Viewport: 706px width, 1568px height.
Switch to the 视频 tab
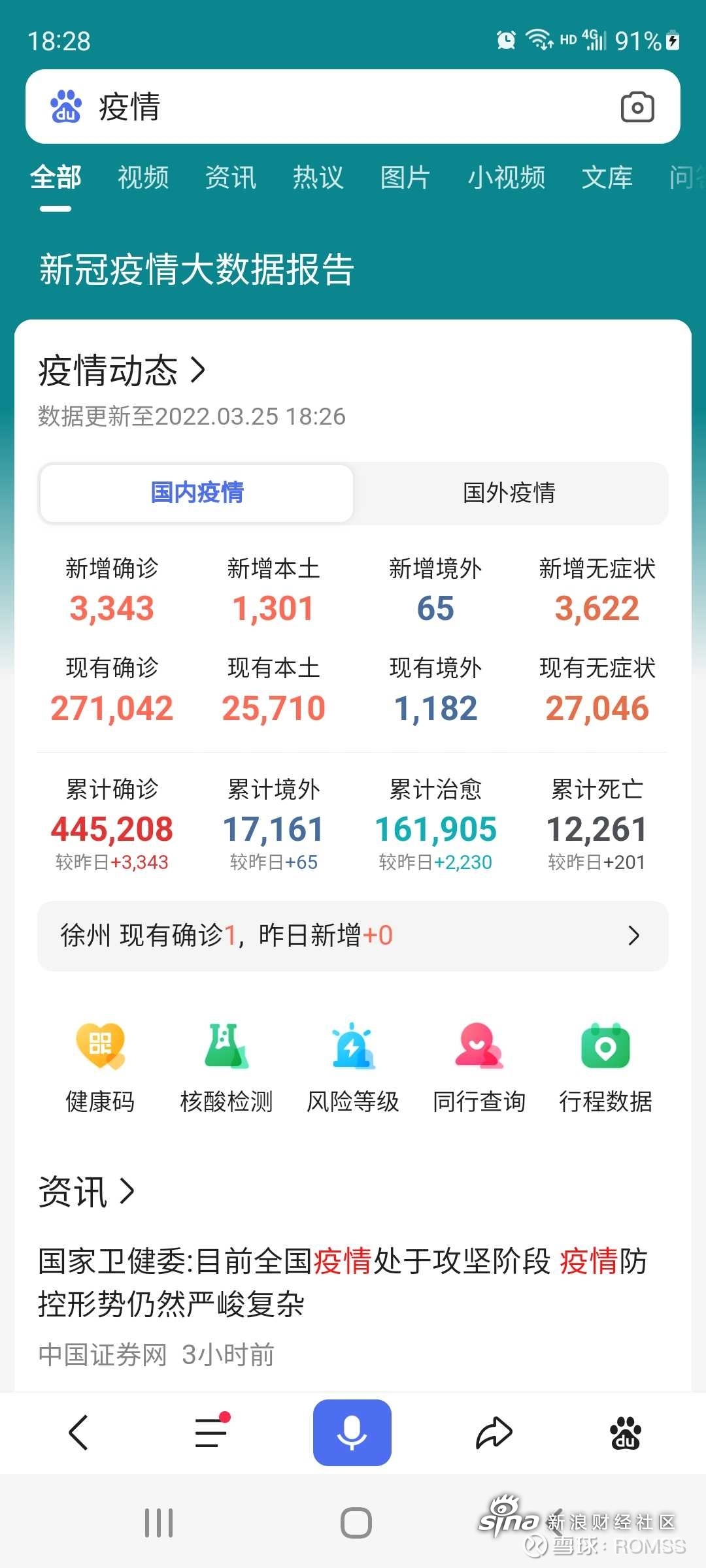pyautogui.click(x=143, y=177)
